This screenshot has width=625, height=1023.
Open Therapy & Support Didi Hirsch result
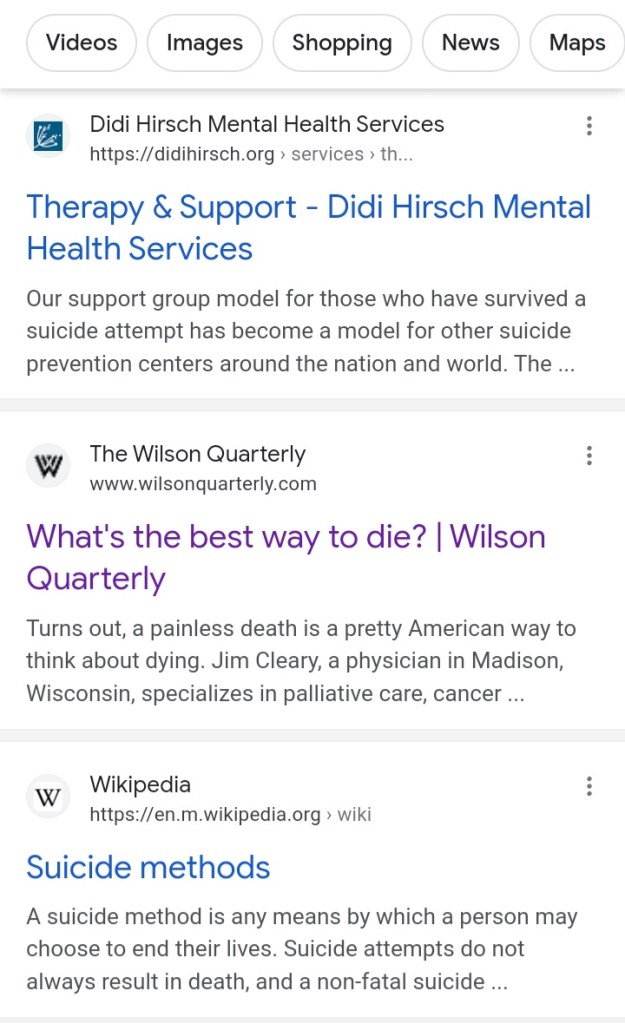tap(308, 227)
